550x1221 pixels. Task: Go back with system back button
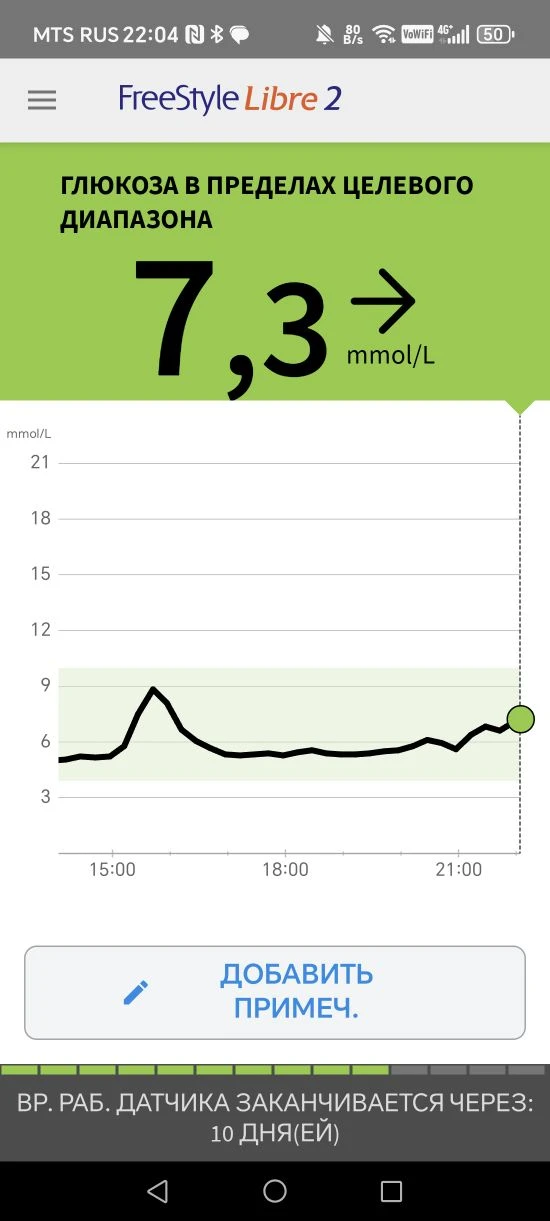tap(157, 1191)
